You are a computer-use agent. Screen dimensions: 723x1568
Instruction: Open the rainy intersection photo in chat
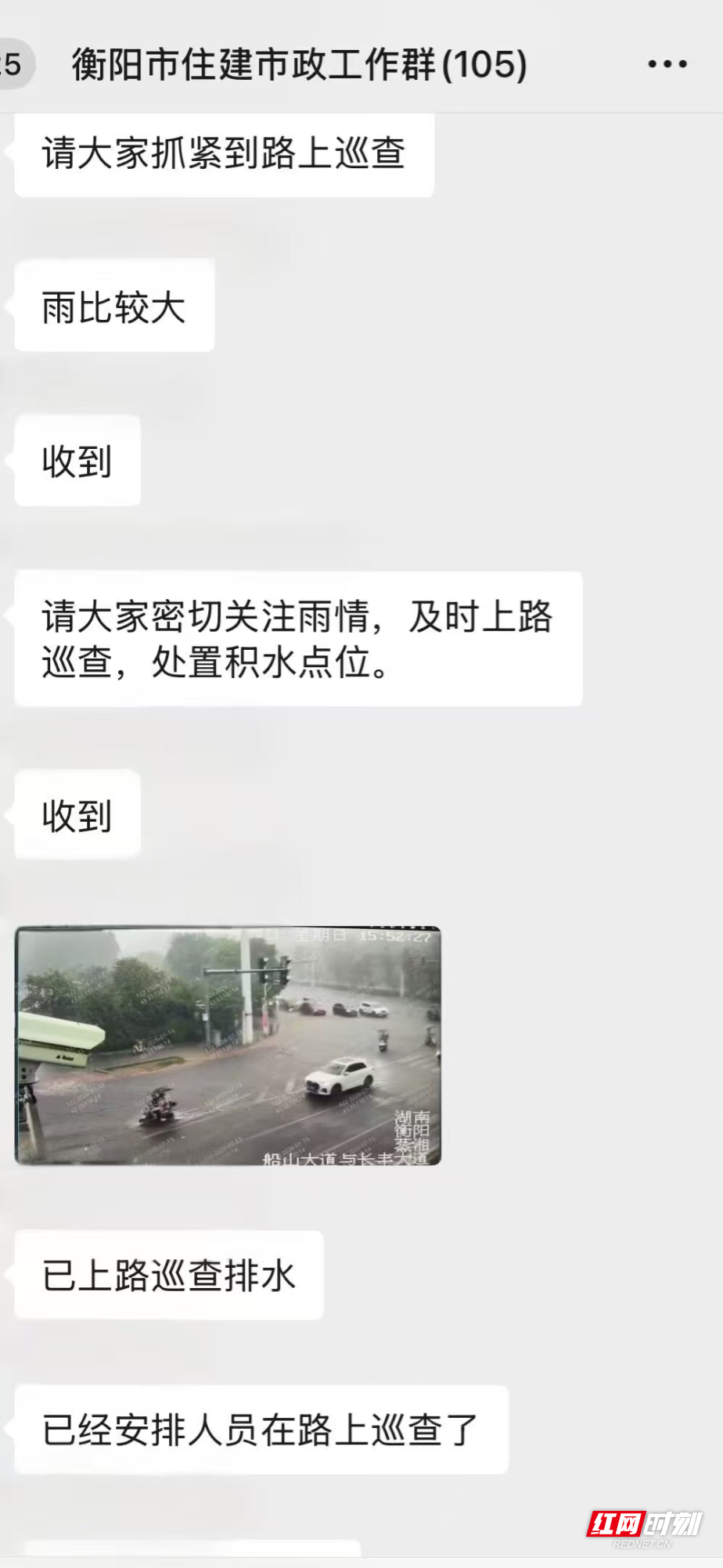coord(228,1046)
